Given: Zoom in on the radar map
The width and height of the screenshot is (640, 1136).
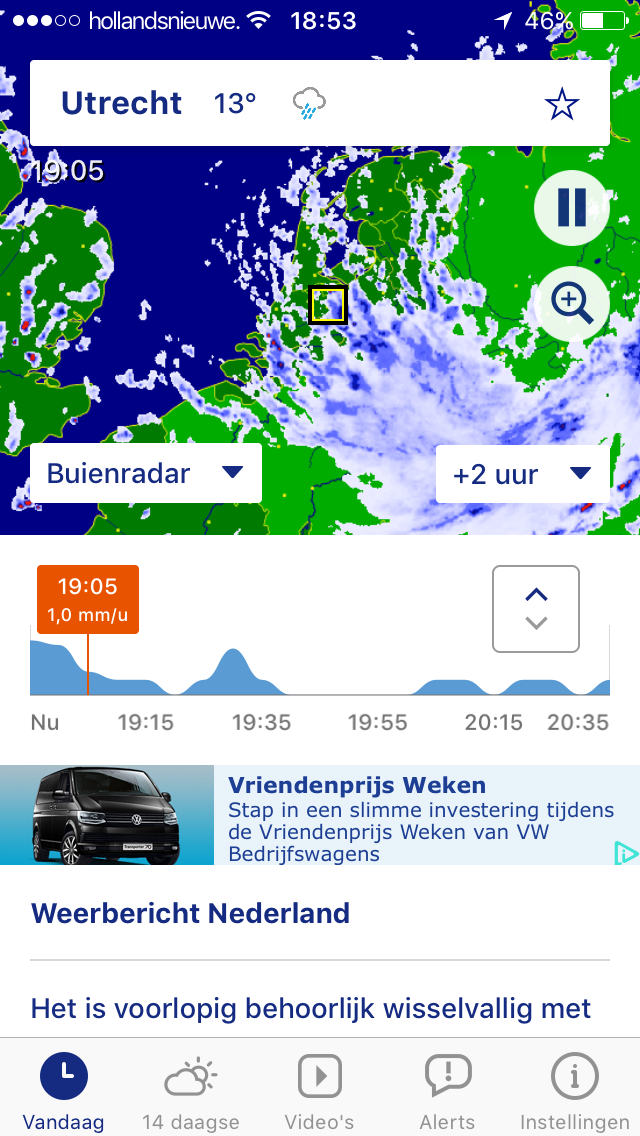Looking at the screenshot, I should [572, 304].
